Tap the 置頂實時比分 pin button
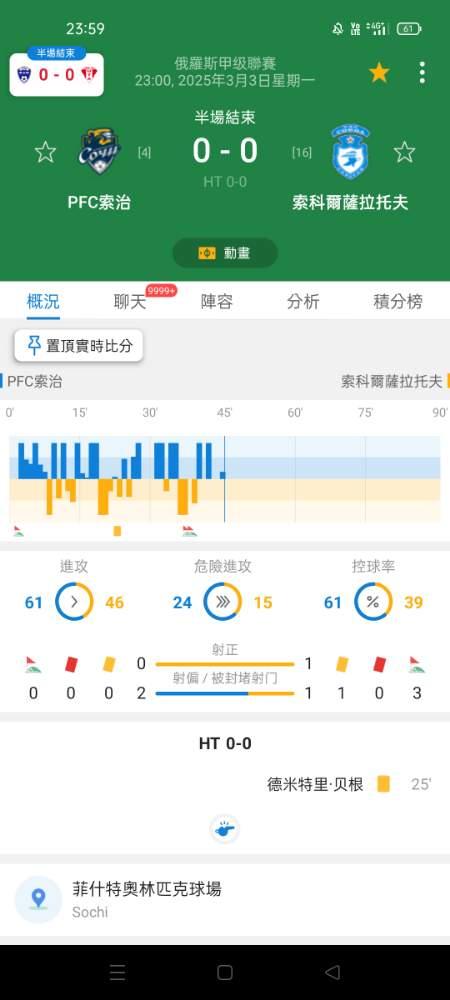This screenshot has height=1000, width=450. [x=79, y=346]
